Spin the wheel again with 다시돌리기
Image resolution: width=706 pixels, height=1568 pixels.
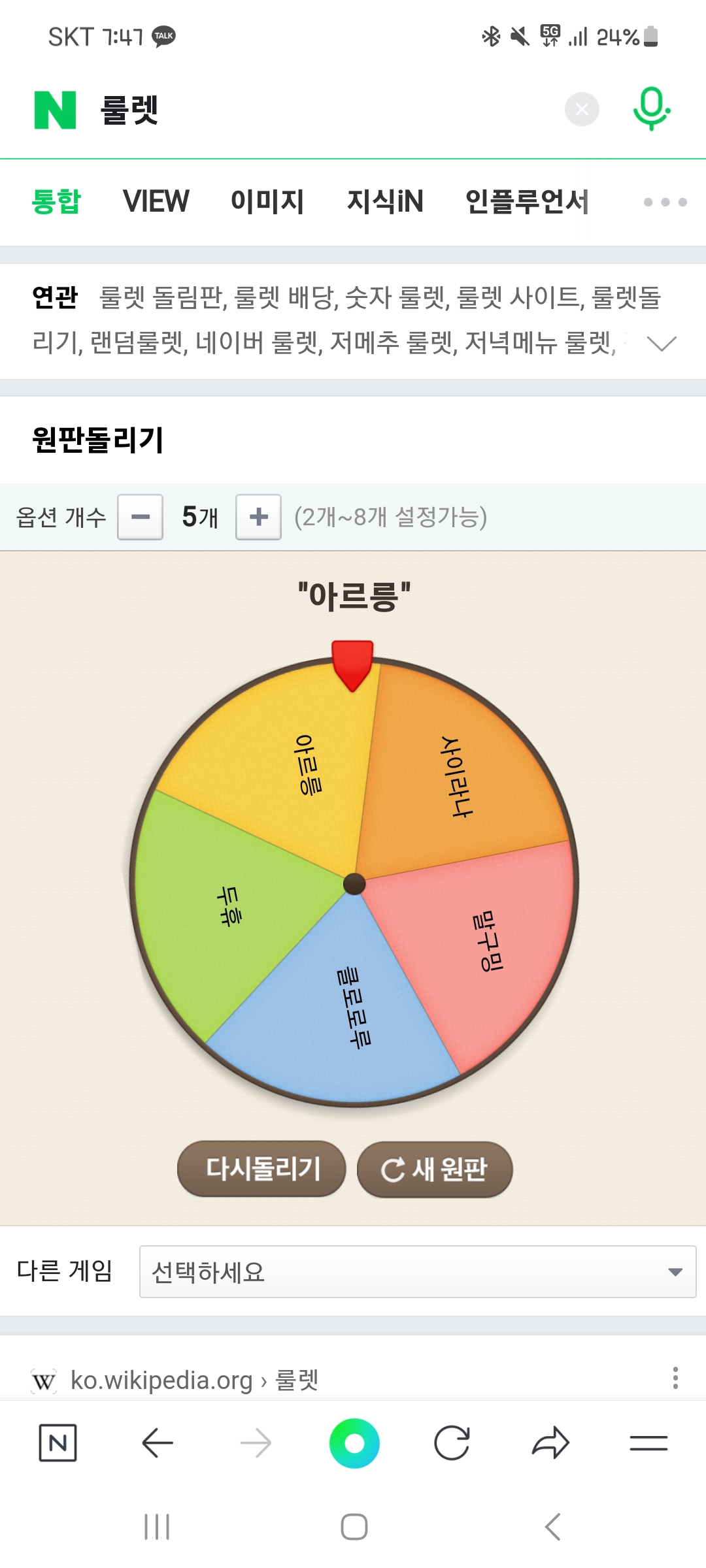[x=262, y=1169]
